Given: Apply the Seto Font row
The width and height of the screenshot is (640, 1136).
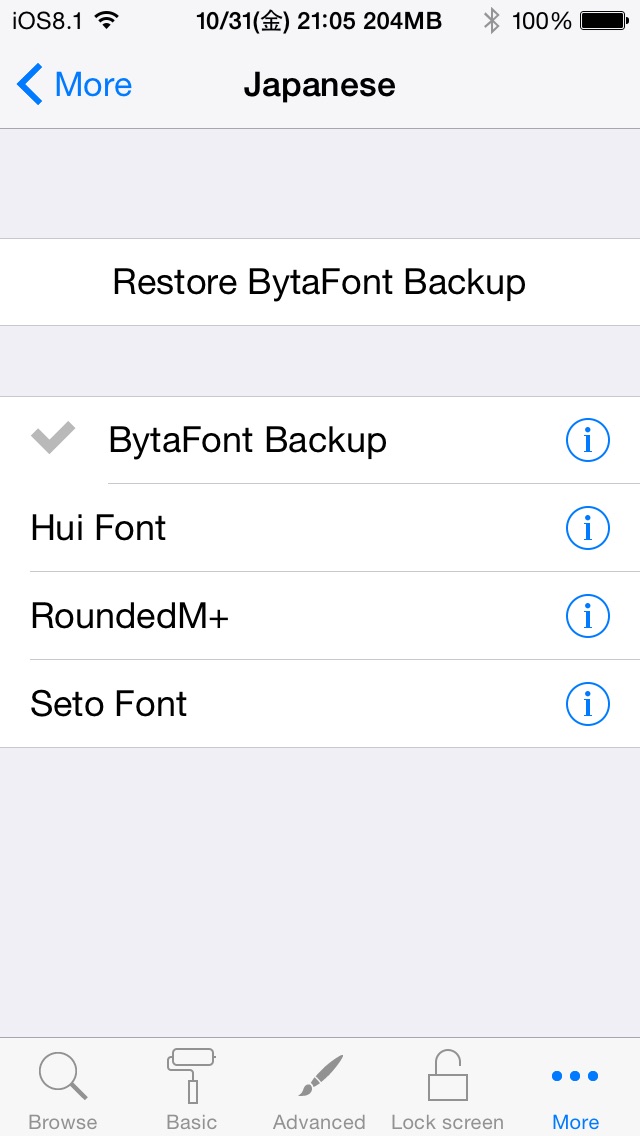Looking at the screenshot, I should [320, 703].
